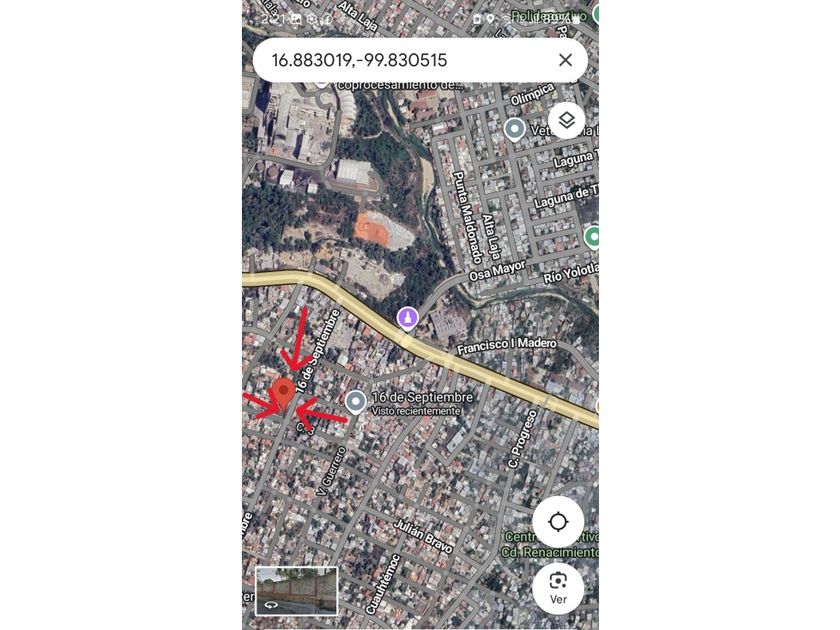Select the 16 de Septiembre place marker

coord(356,402)
